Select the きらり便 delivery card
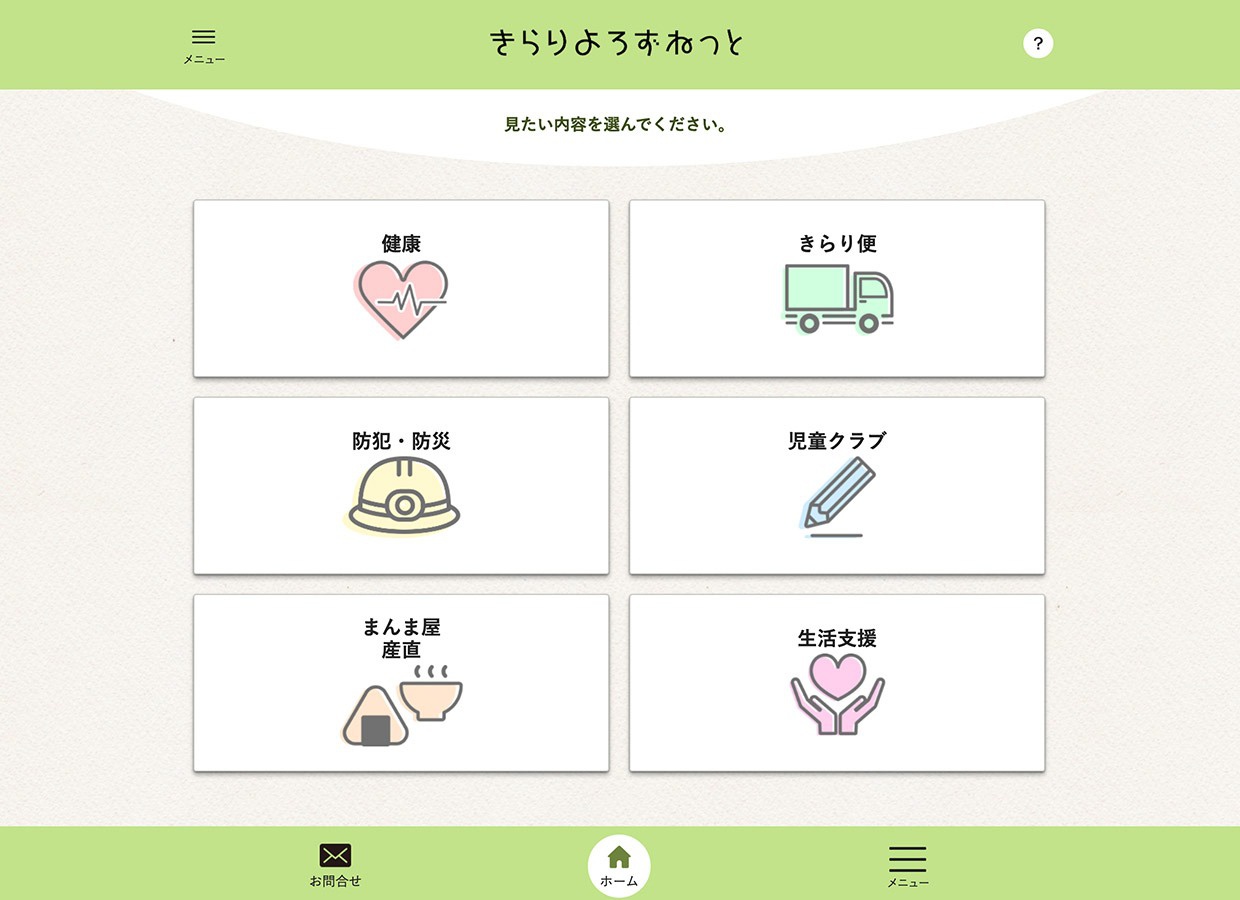 (837, 289)
